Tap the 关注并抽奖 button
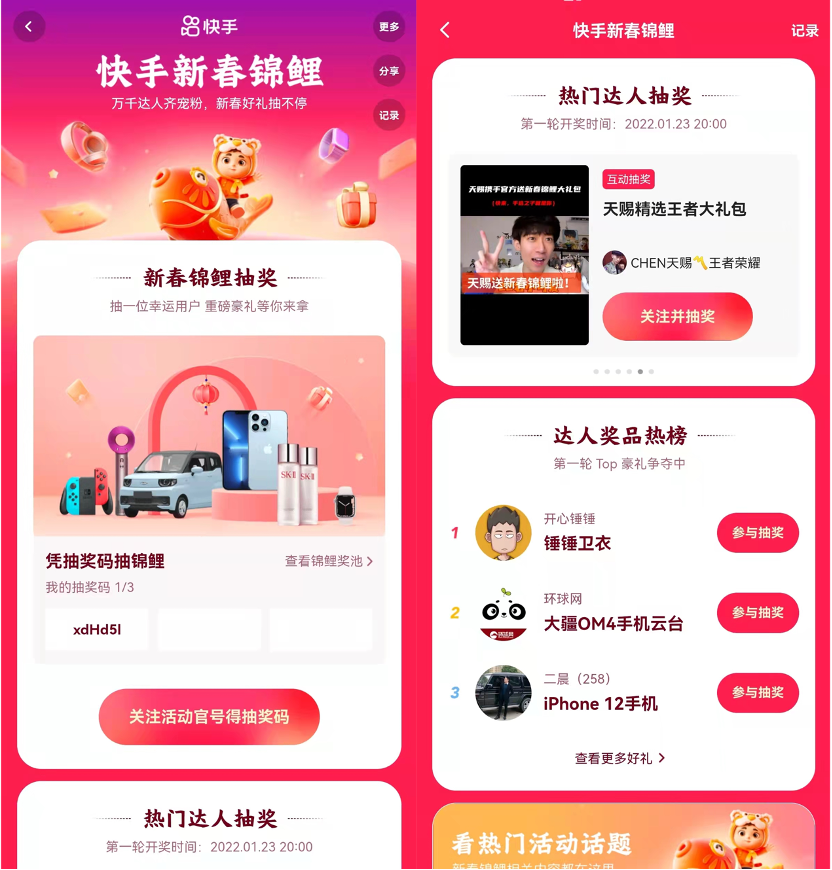The image size is (832, 870). tap(677, 316)
